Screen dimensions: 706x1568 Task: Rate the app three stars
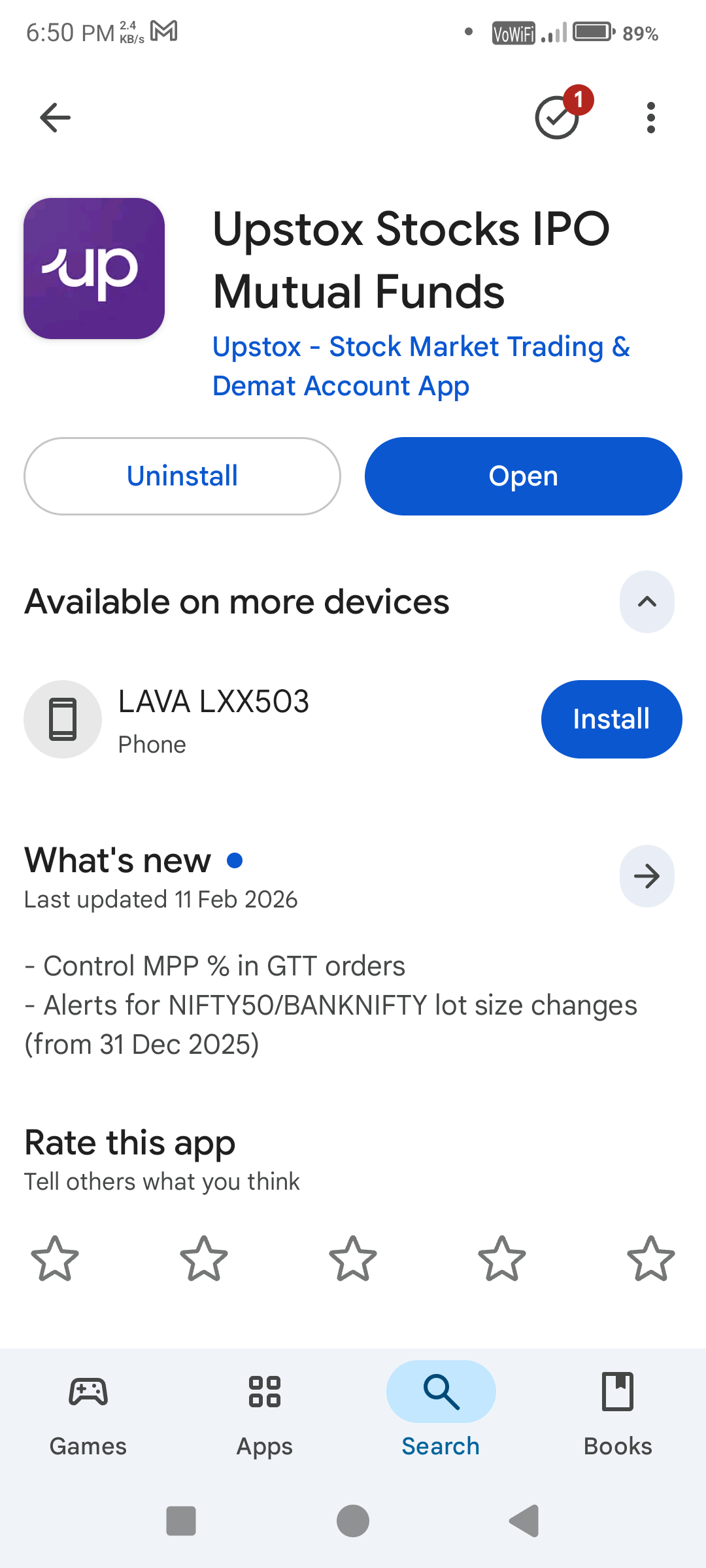[x=353, y=1258]
